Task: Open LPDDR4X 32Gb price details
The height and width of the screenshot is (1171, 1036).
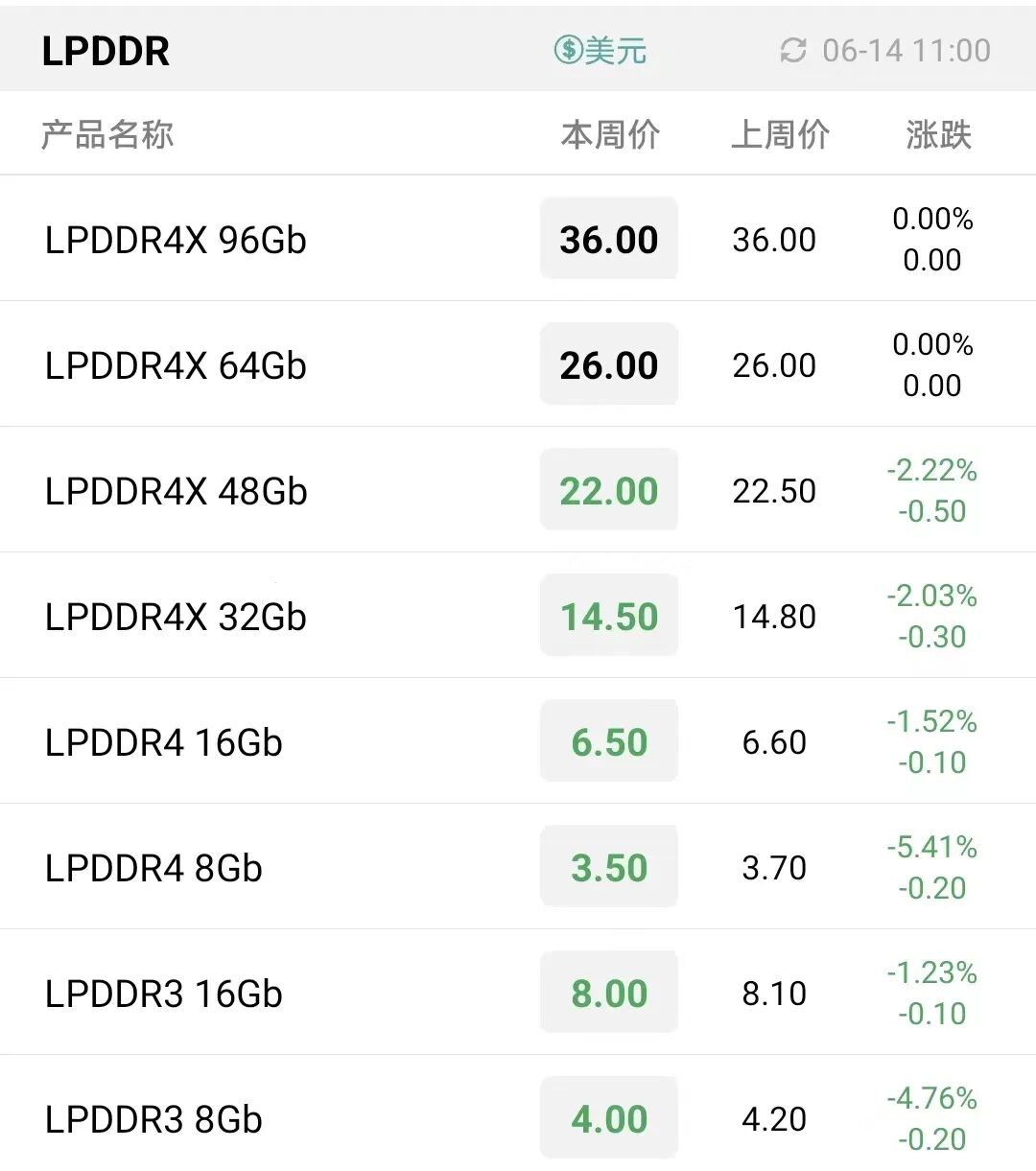Action: click(176, 617)
